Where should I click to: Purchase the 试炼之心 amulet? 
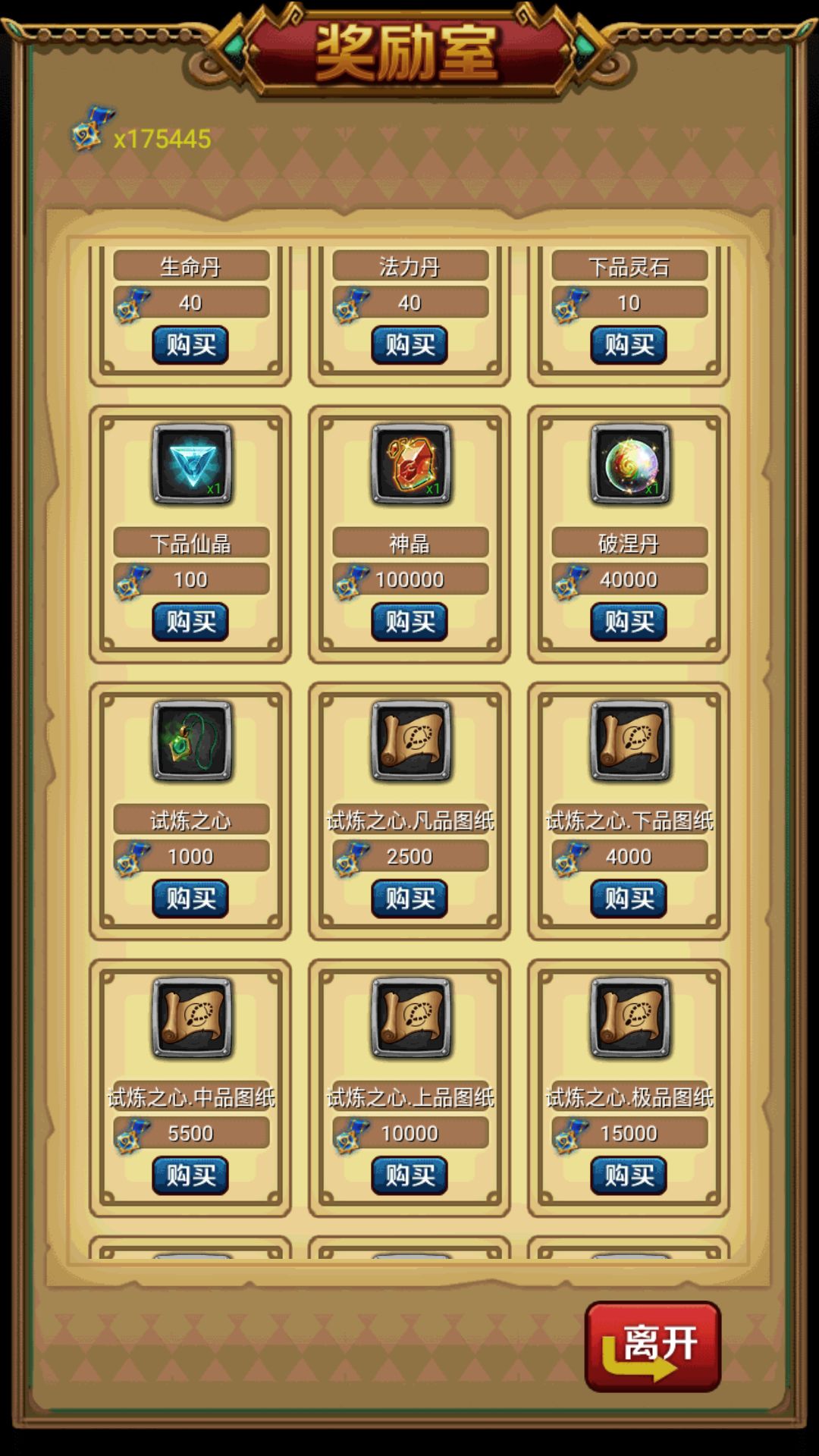coord(190,899)
